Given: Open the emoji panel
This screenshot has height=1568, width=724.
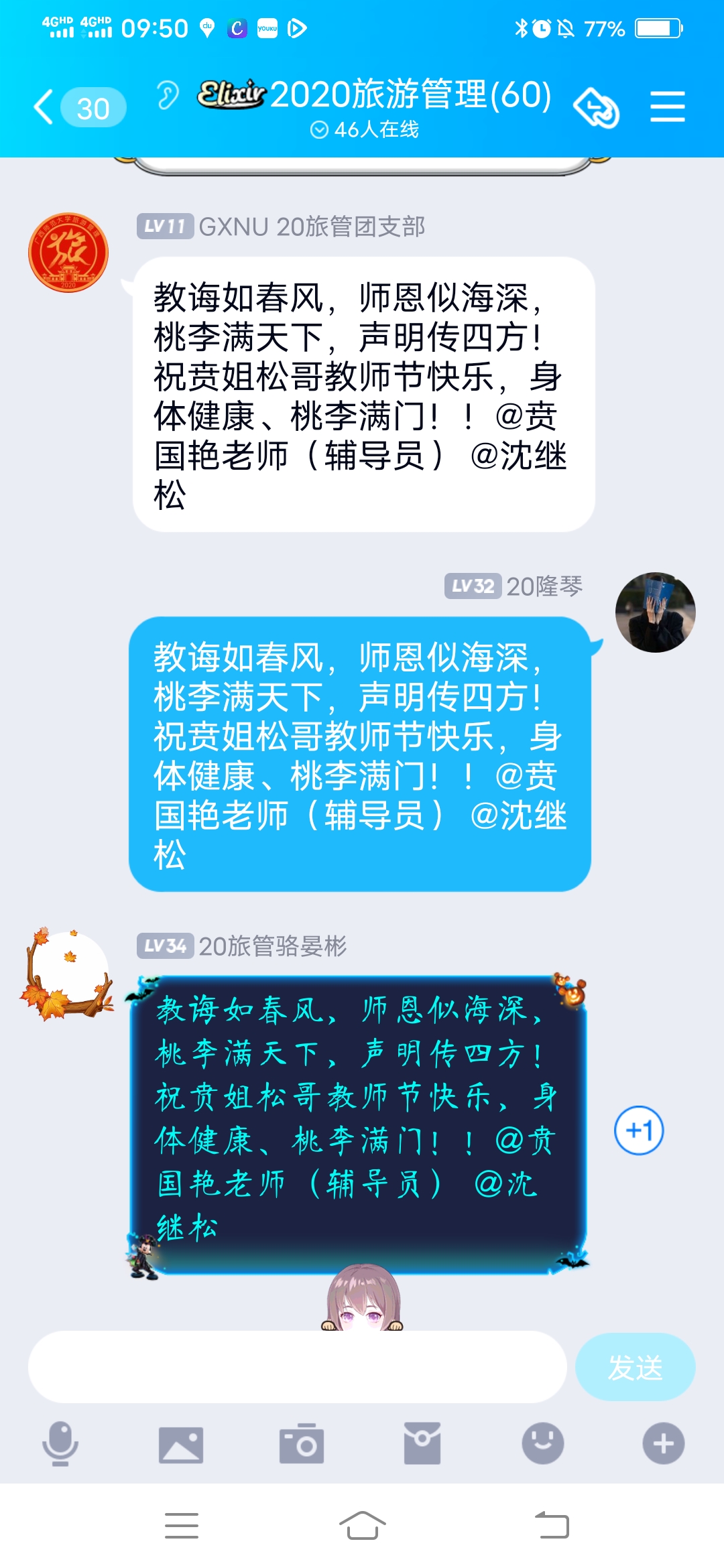Looking at the screenshot, I should [x=543, y=1443].
